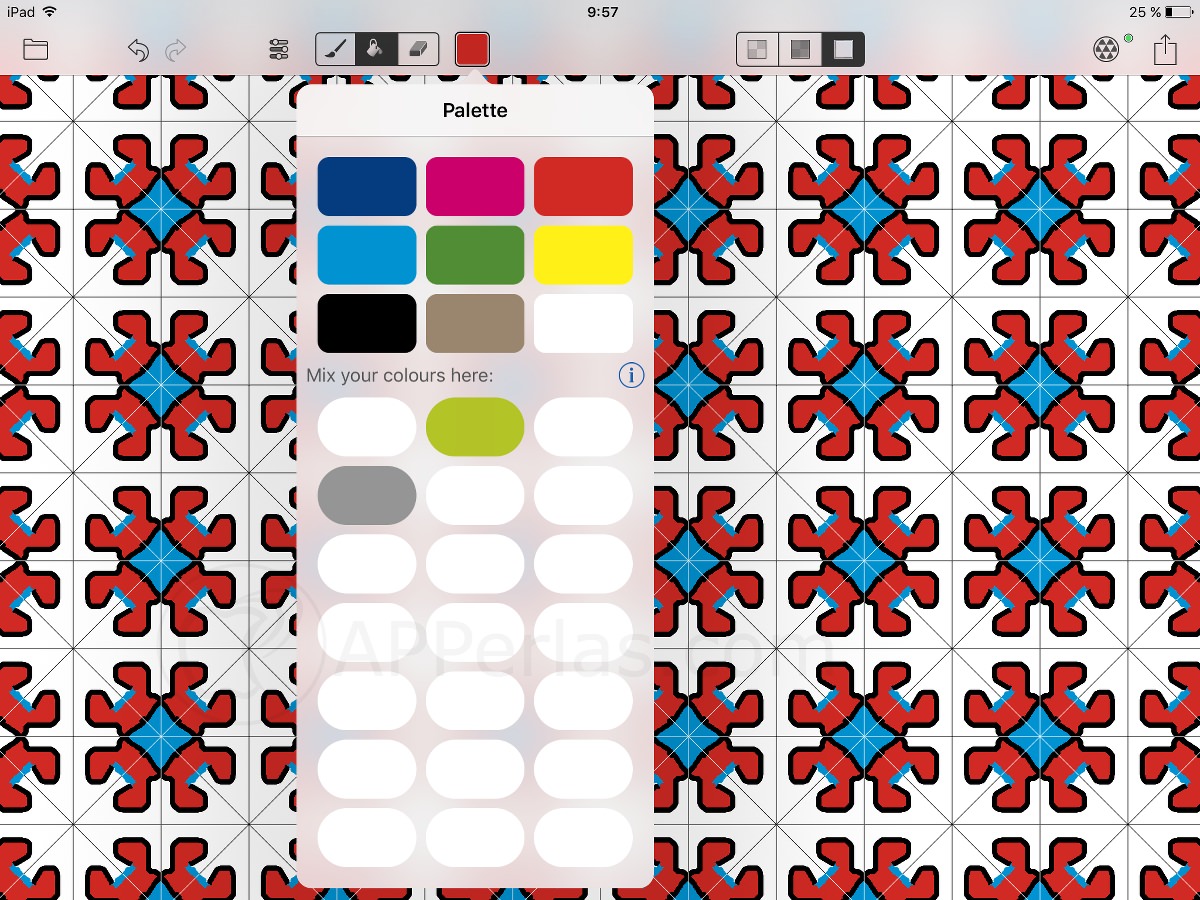1200x900 pixels.
Task: Select the eraser tool
Action: [x=418, y=49]
